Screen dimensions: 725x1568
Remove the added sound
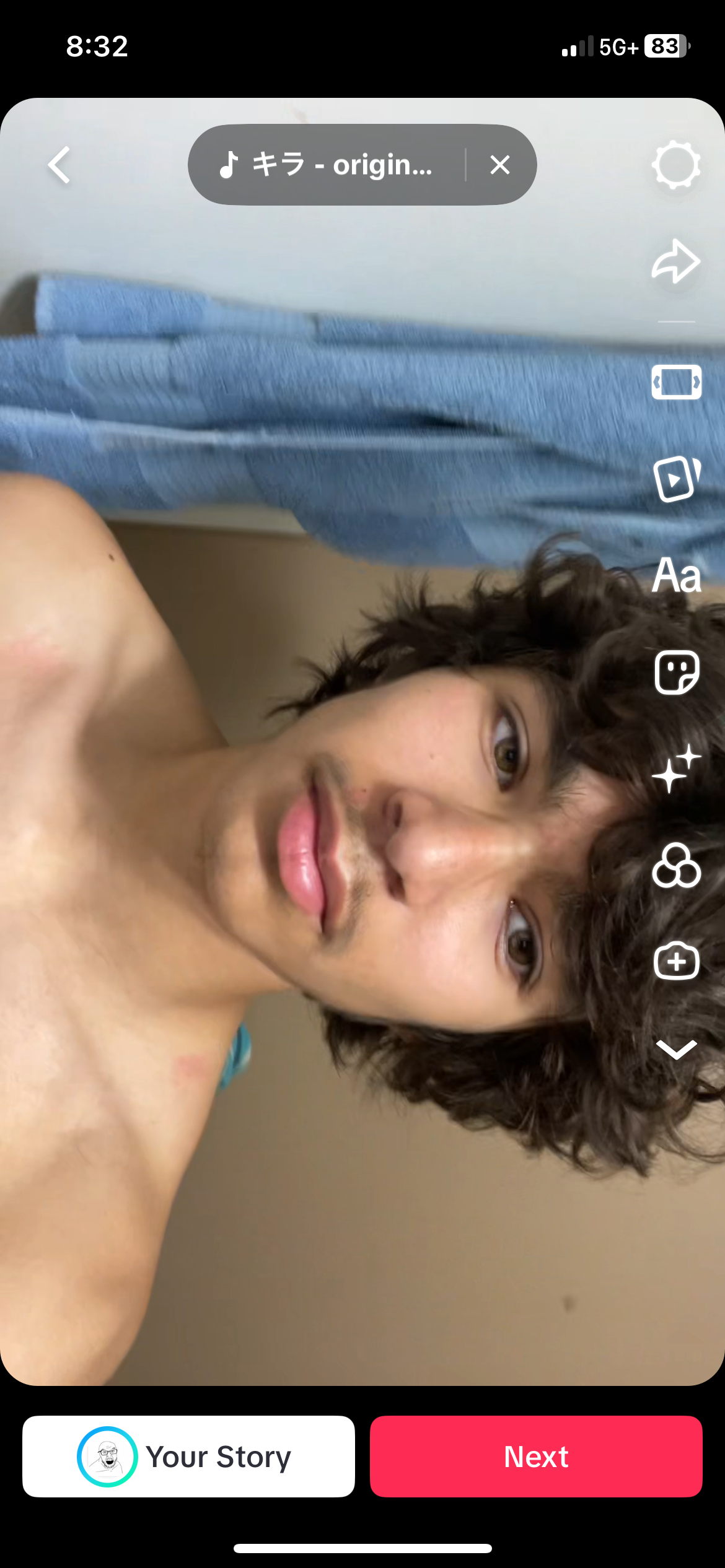(499, 165)
